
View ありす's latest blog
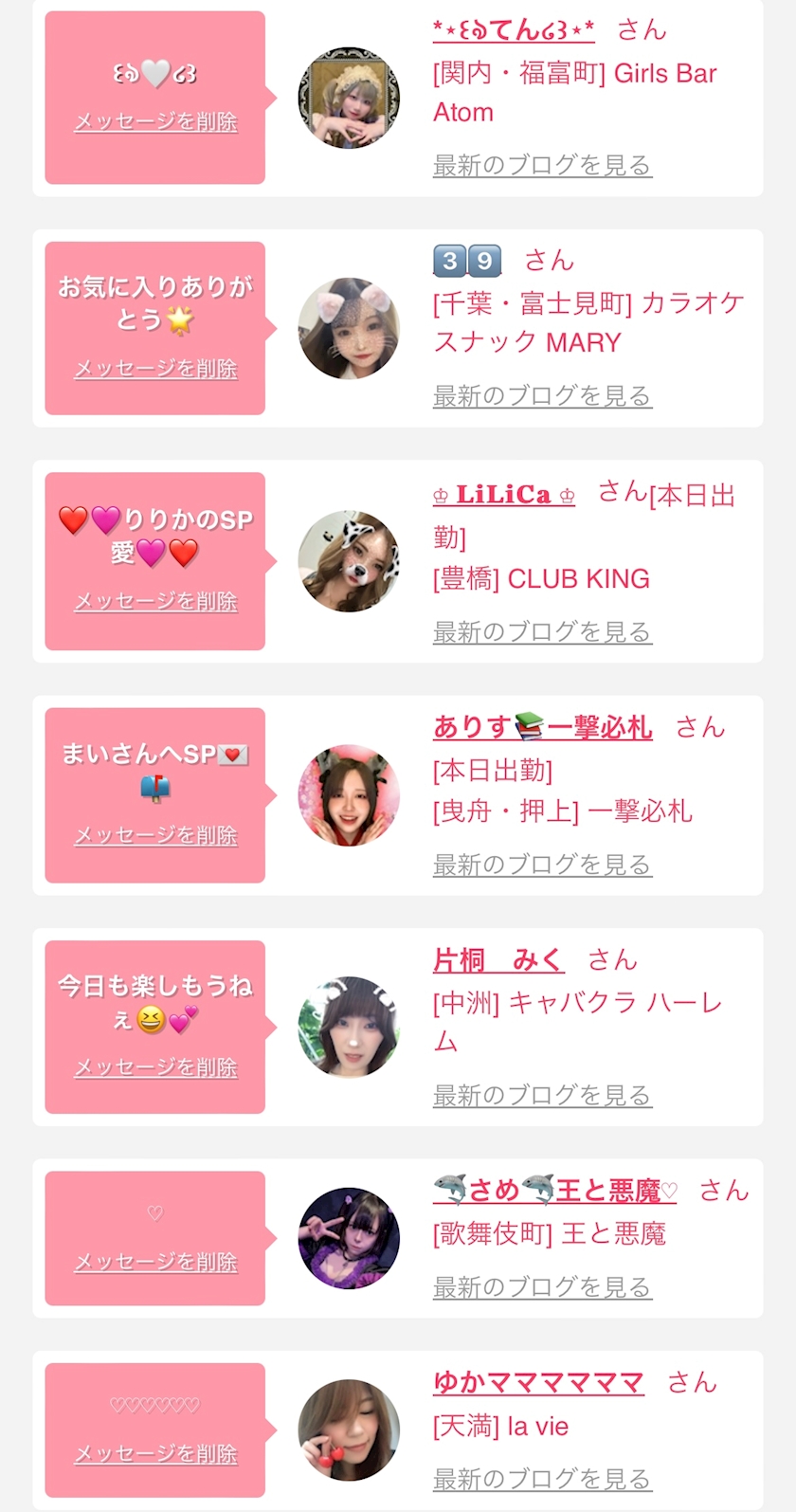pyautogui.click(x=542, y=865)
